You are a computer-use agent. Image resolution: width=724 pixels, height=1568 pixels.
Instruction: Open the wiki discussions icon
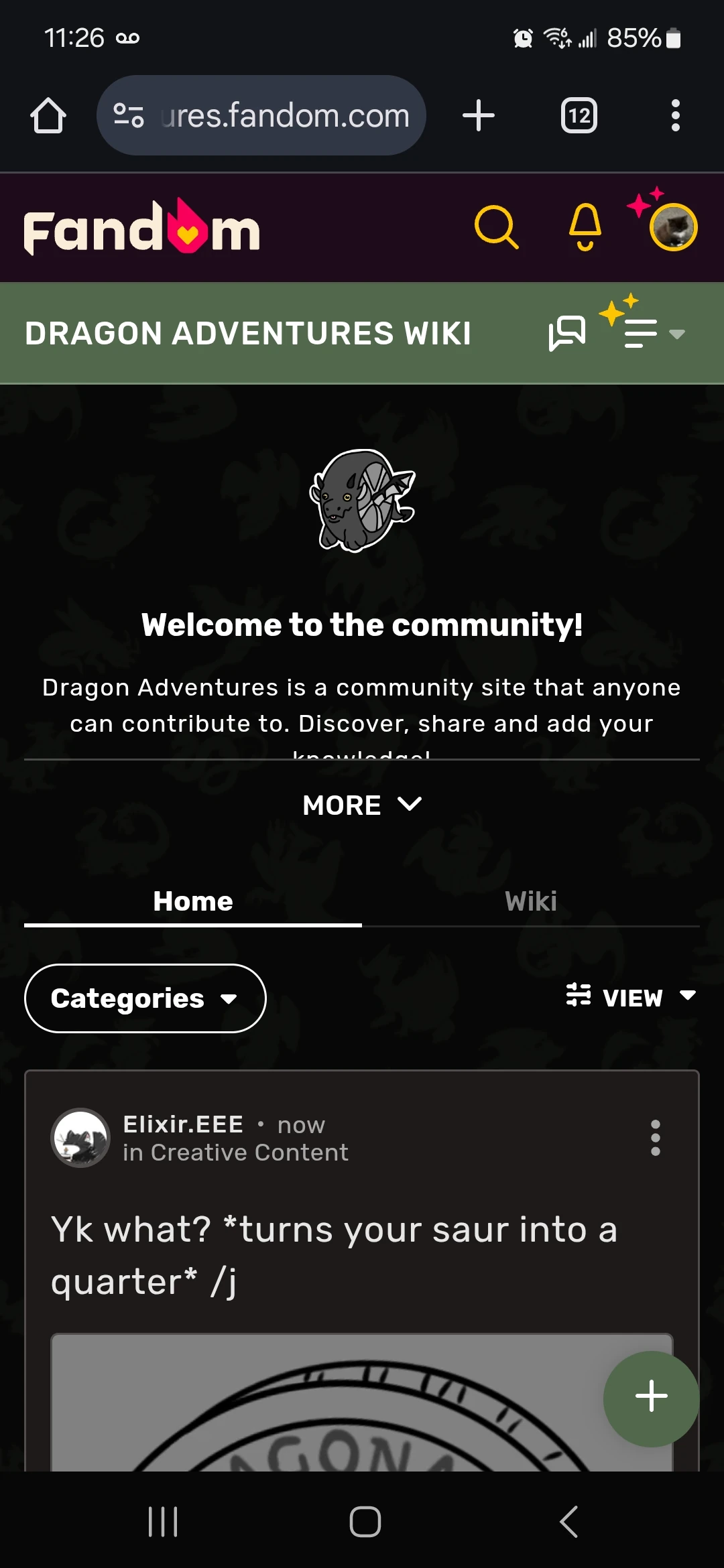pos(567,333)
